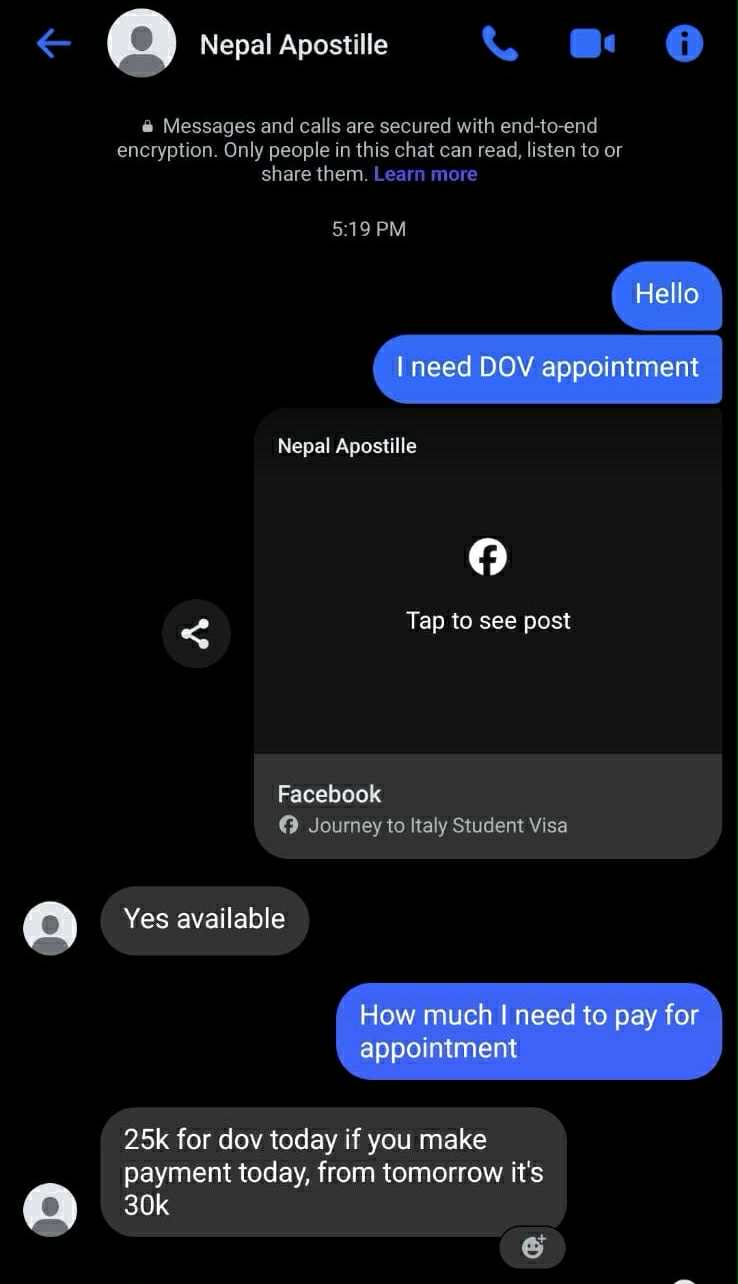Add emoji reaction to the 25k message

(x=533, y=1247)
